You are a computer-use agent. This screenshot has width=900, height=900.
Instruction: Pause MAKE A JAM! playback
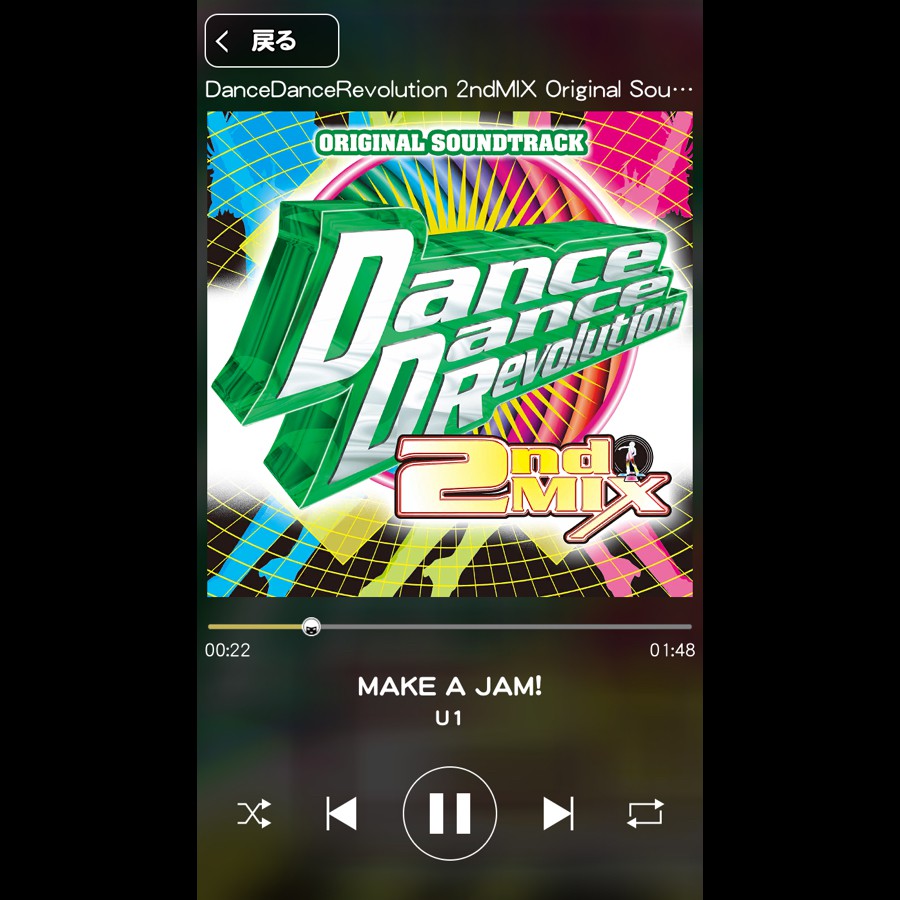click(x=450, y=813)
